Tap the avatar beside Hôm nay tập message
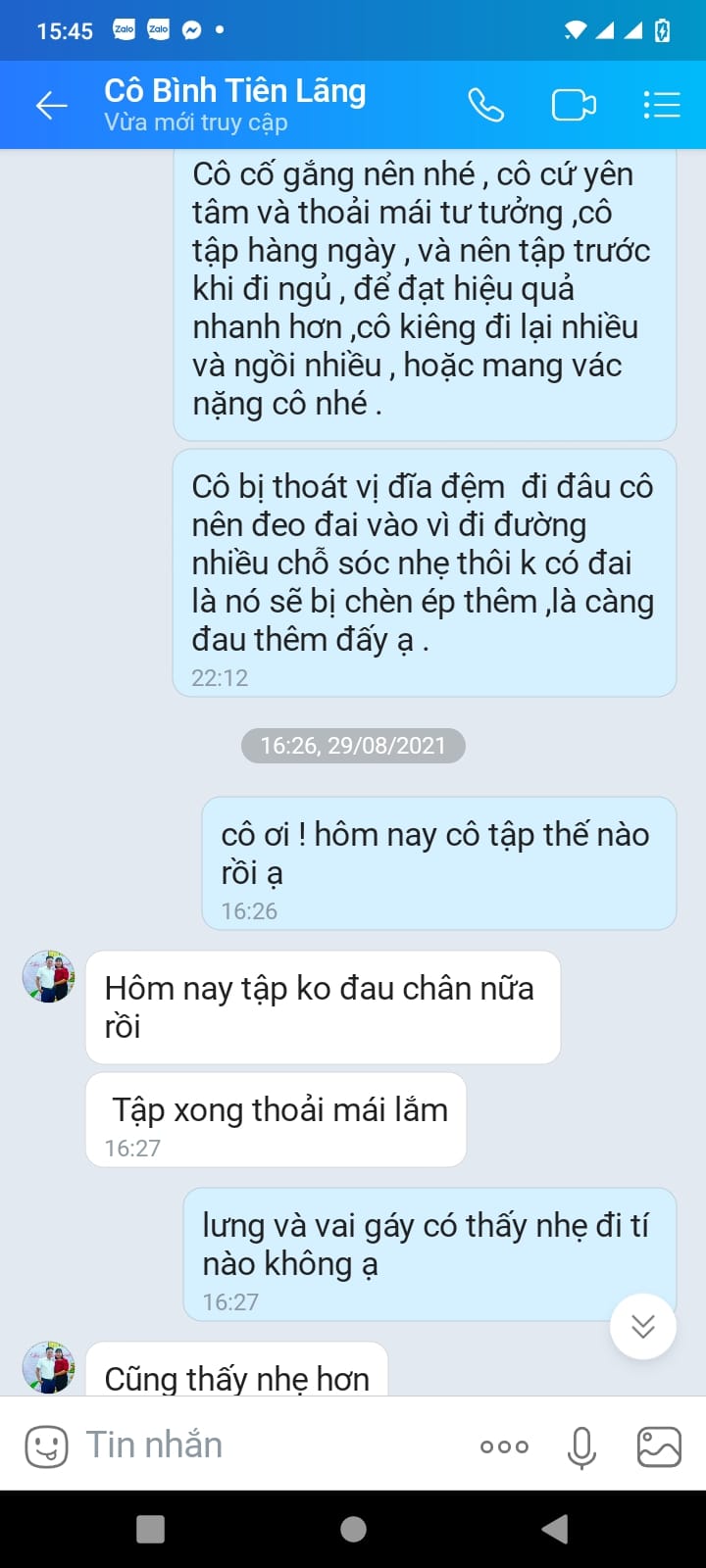 click(x=49, y=976)
